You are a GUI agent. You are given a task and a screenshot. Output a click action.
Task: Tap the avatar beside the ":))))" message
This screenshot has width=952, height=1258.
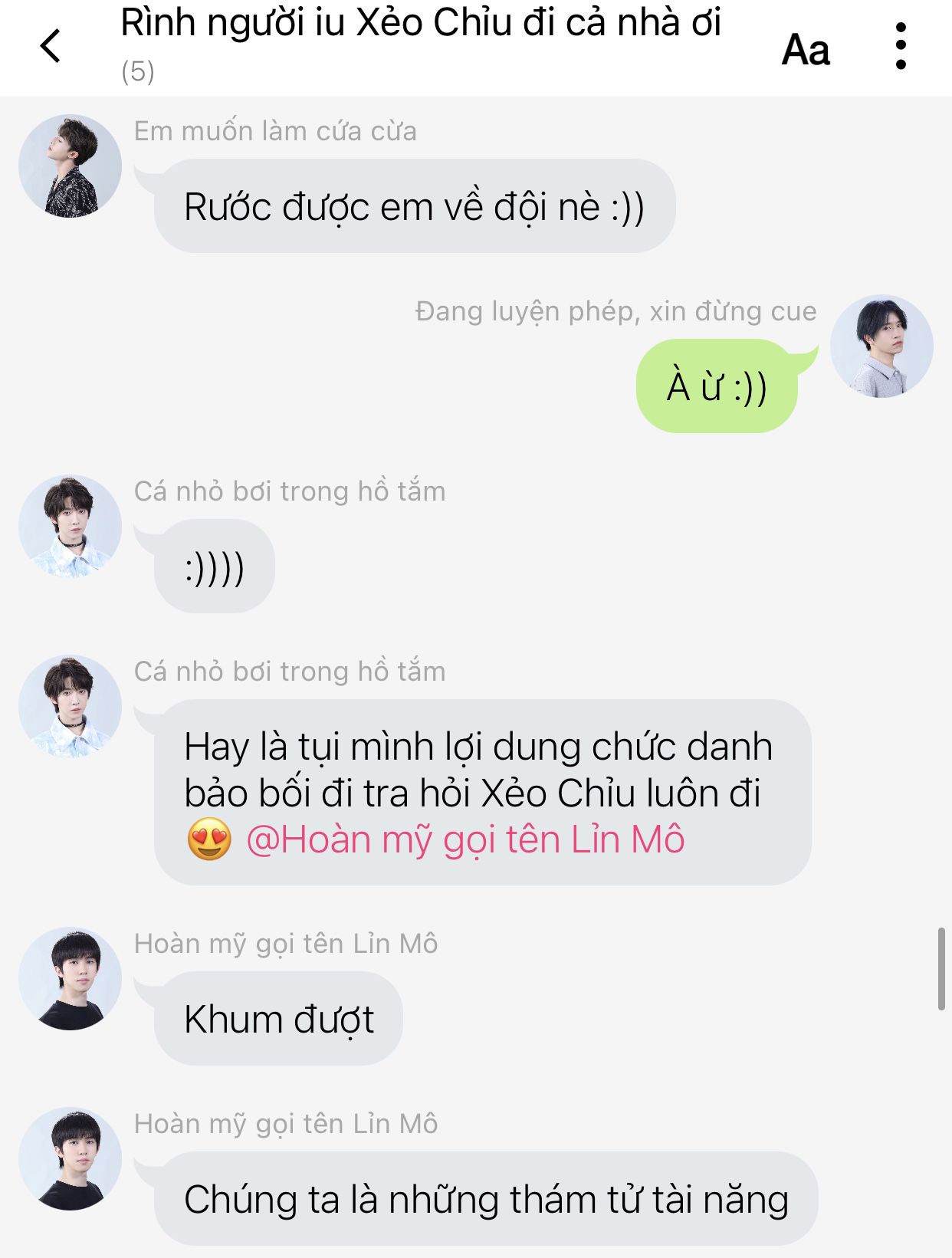70,527
